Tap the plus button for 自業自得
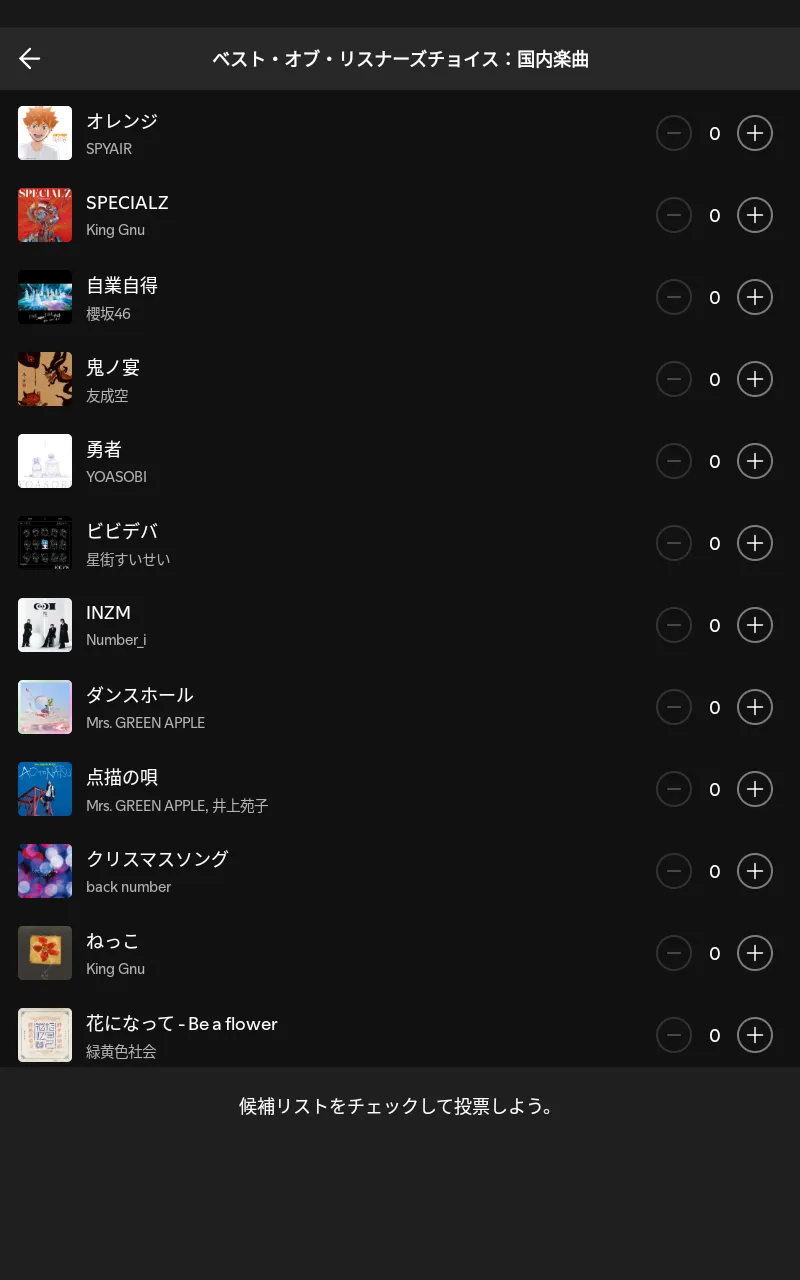This screenshot has height=1280, width=800. (755, 297)
